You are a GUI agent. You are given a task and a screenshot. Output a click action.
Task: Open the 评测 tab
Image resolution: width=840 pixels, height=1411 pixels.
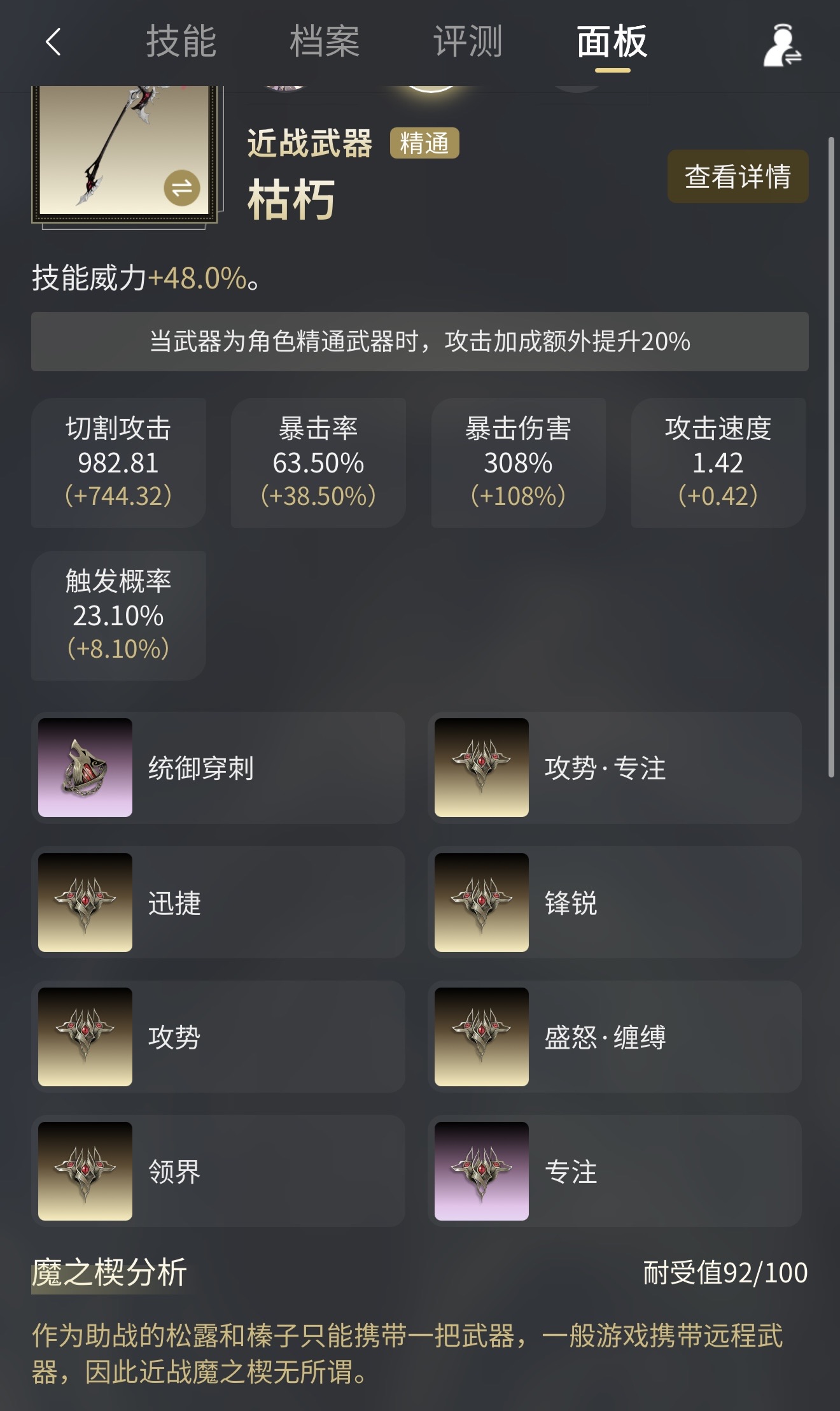[468, 43]
